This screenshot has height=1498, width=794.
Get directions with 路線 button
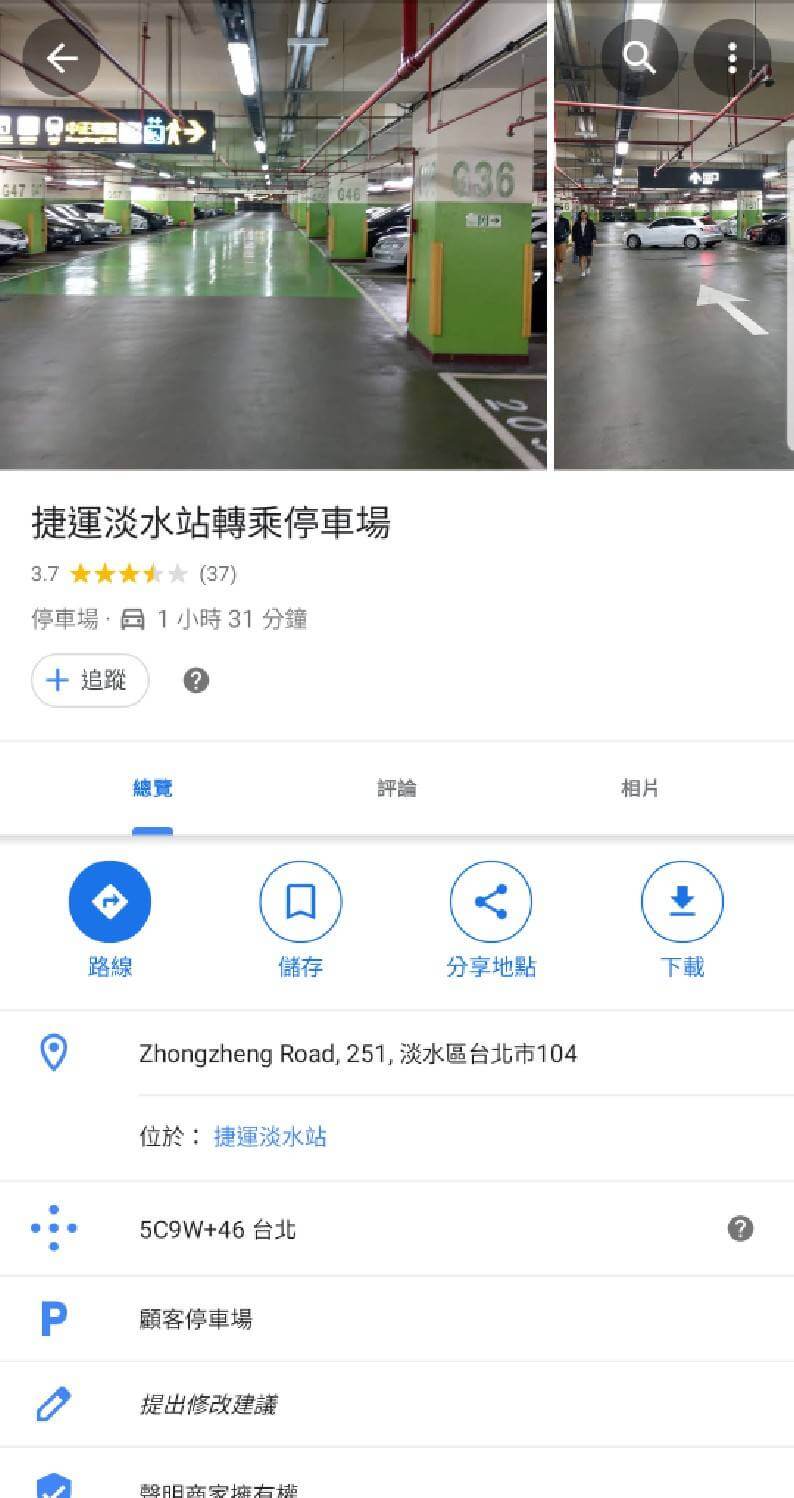[110, 902]
